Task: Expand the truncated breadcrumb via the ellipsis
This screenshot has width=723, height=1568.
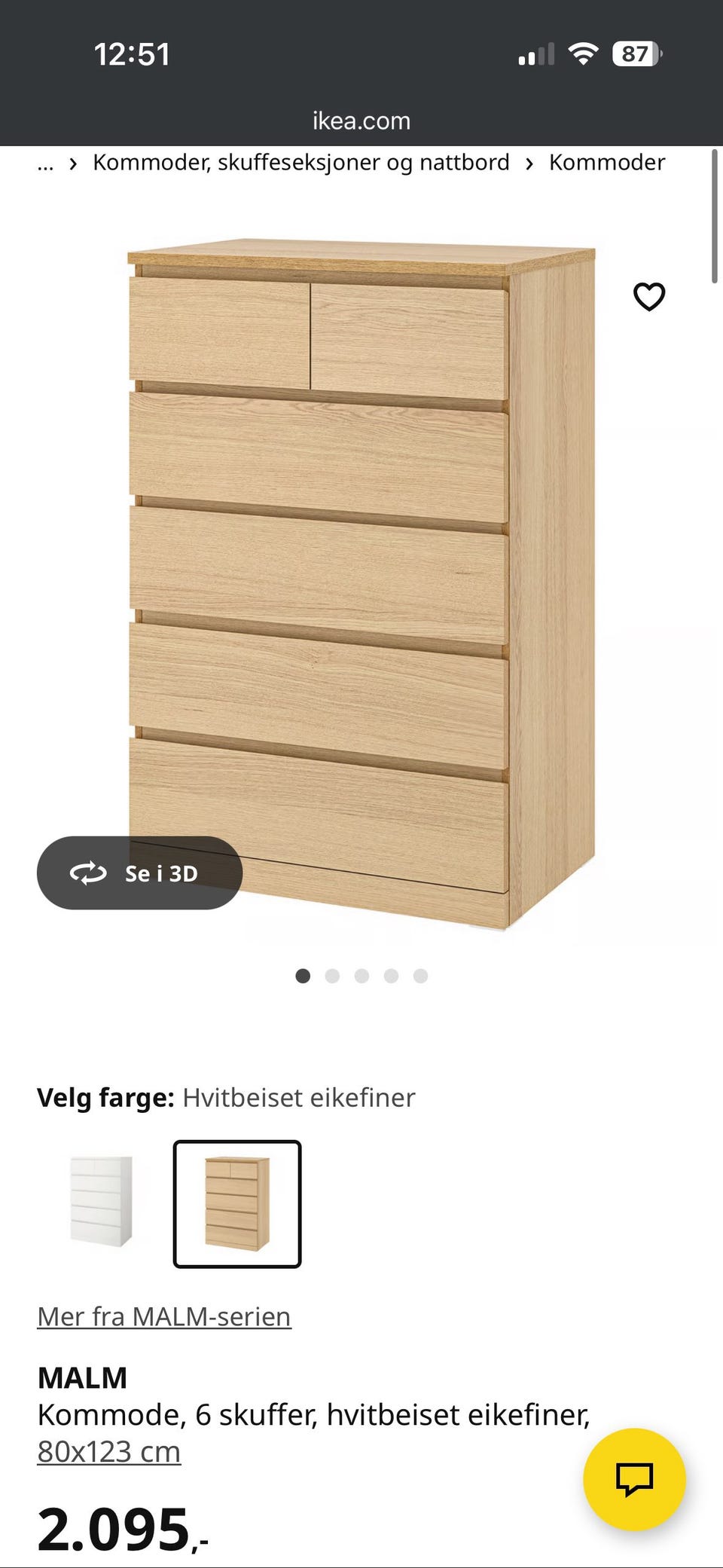Action: 45,162
